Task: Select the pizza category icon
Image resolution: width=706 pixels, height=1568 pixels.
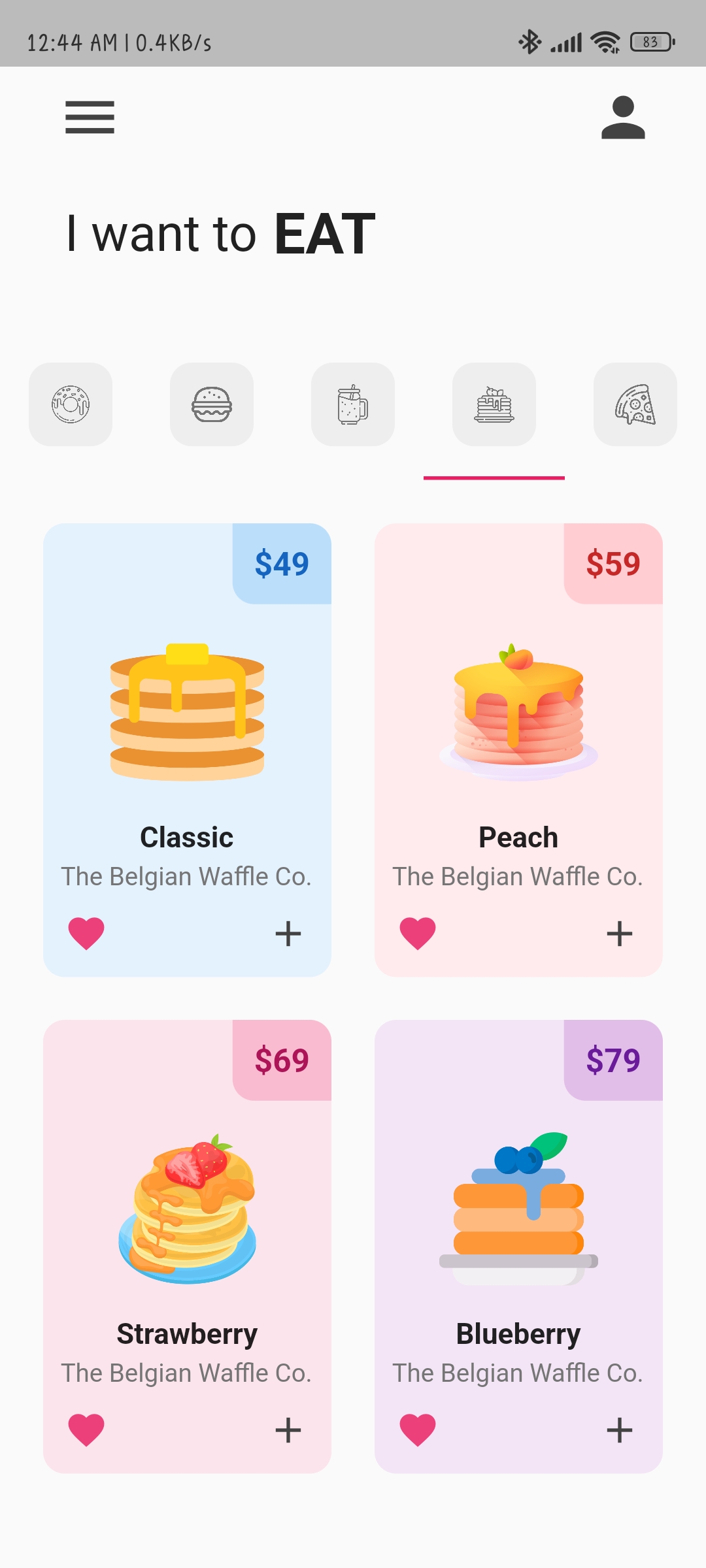Action: [x=635, y=405]
